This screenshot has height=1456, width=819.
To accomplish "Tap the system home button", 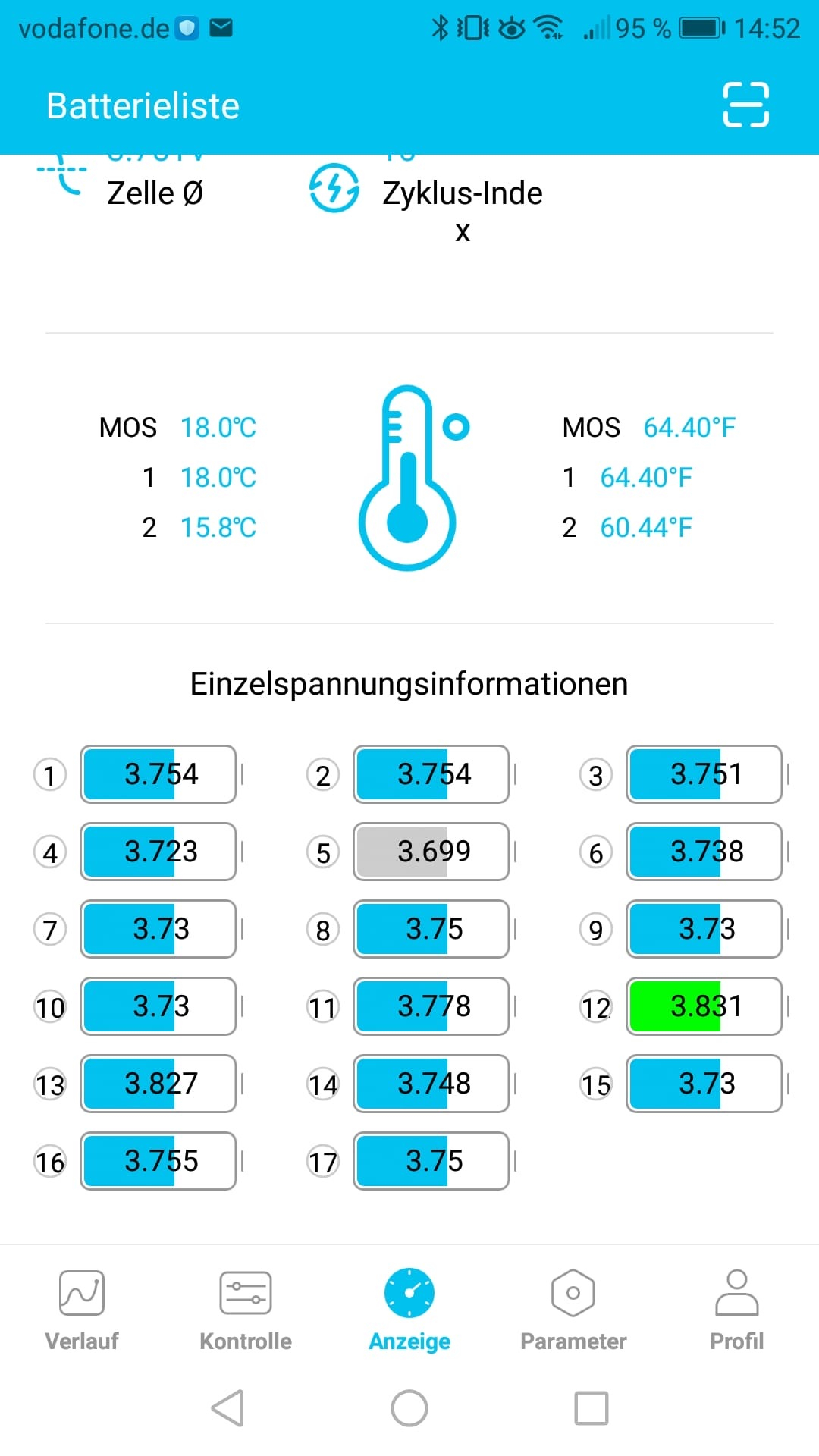I will click(409, 1408).
